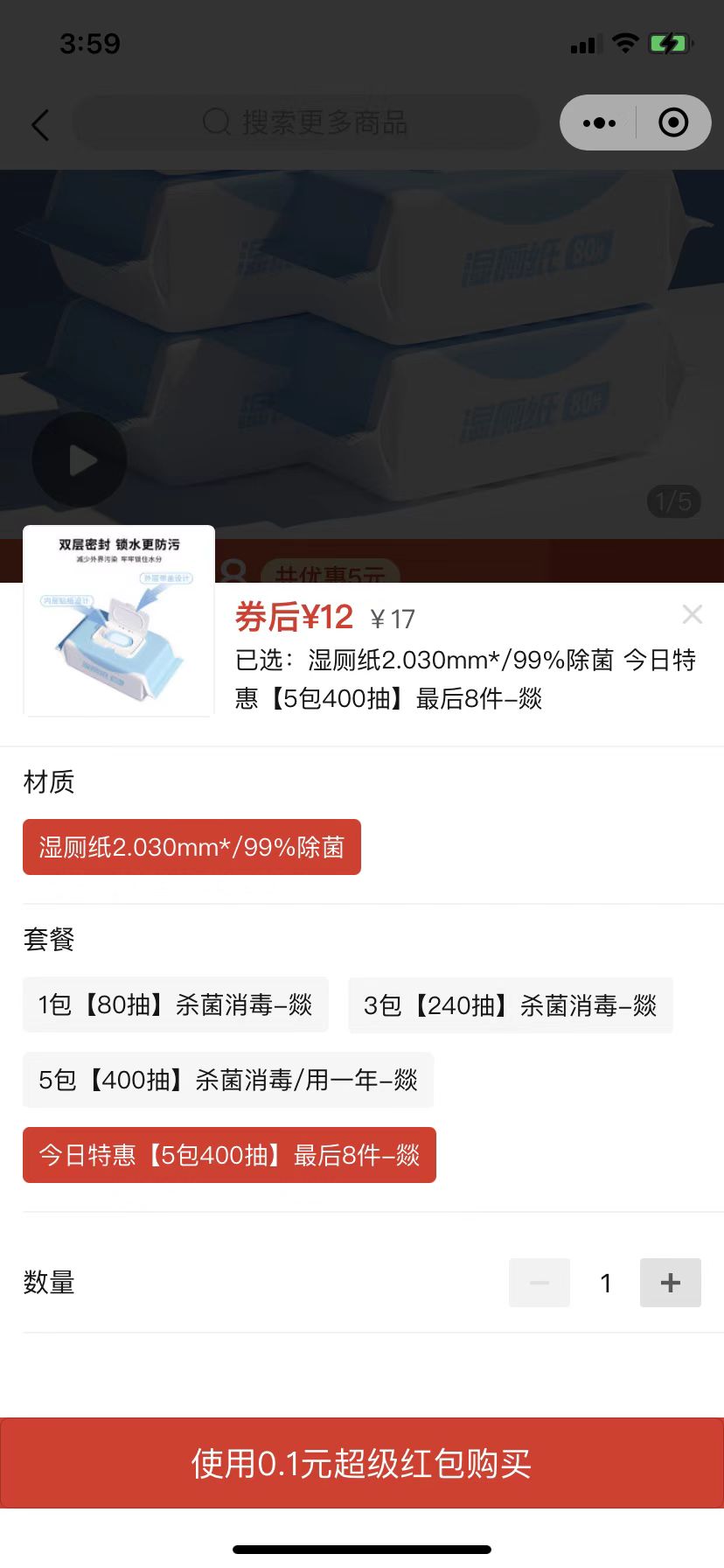
Task: Choose the 3包【240抽】杀菌消毒 package
Action: tap(510, 1005)
